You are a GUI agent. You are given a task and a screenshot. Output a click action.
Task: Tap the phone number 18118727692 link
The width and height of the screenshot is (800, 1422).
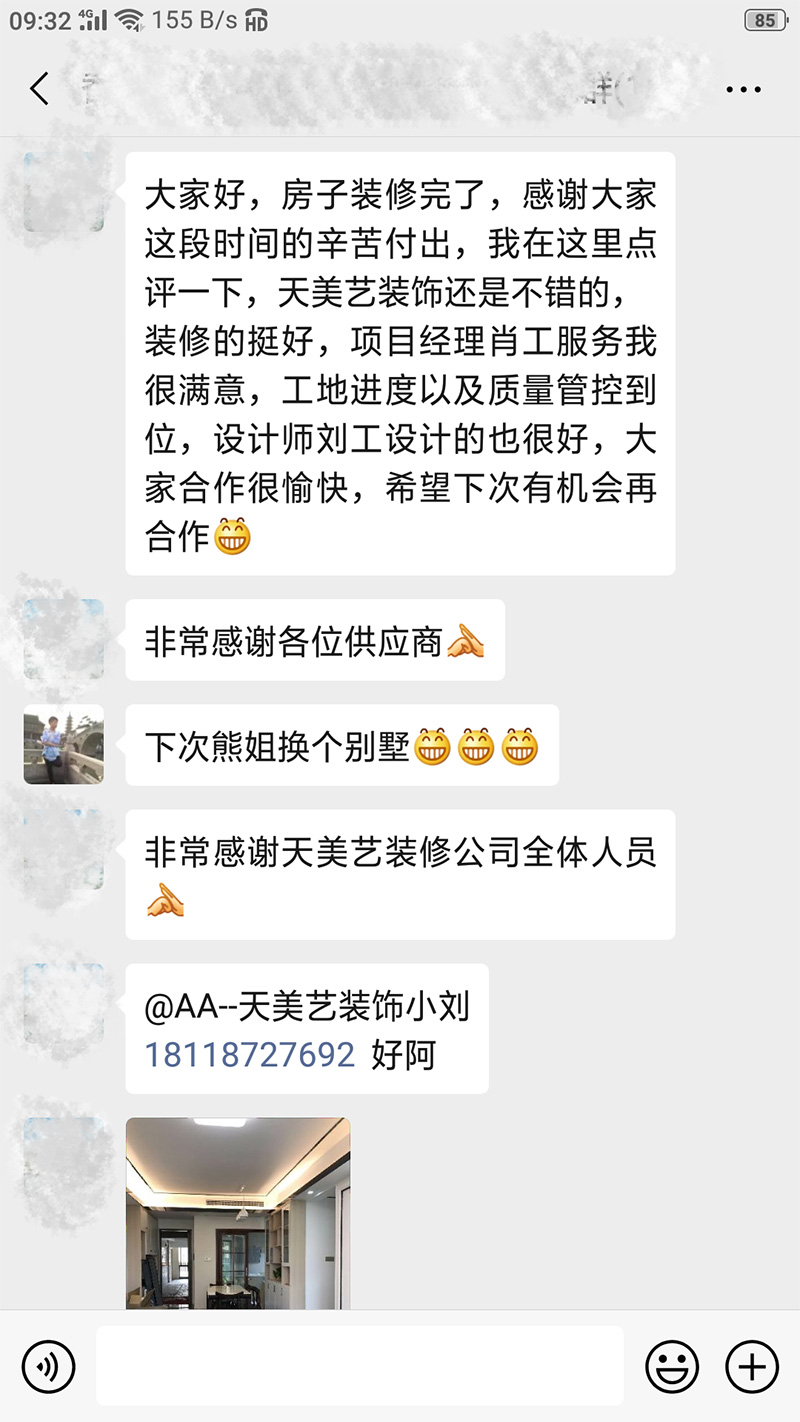click(x=250, y=1054)
